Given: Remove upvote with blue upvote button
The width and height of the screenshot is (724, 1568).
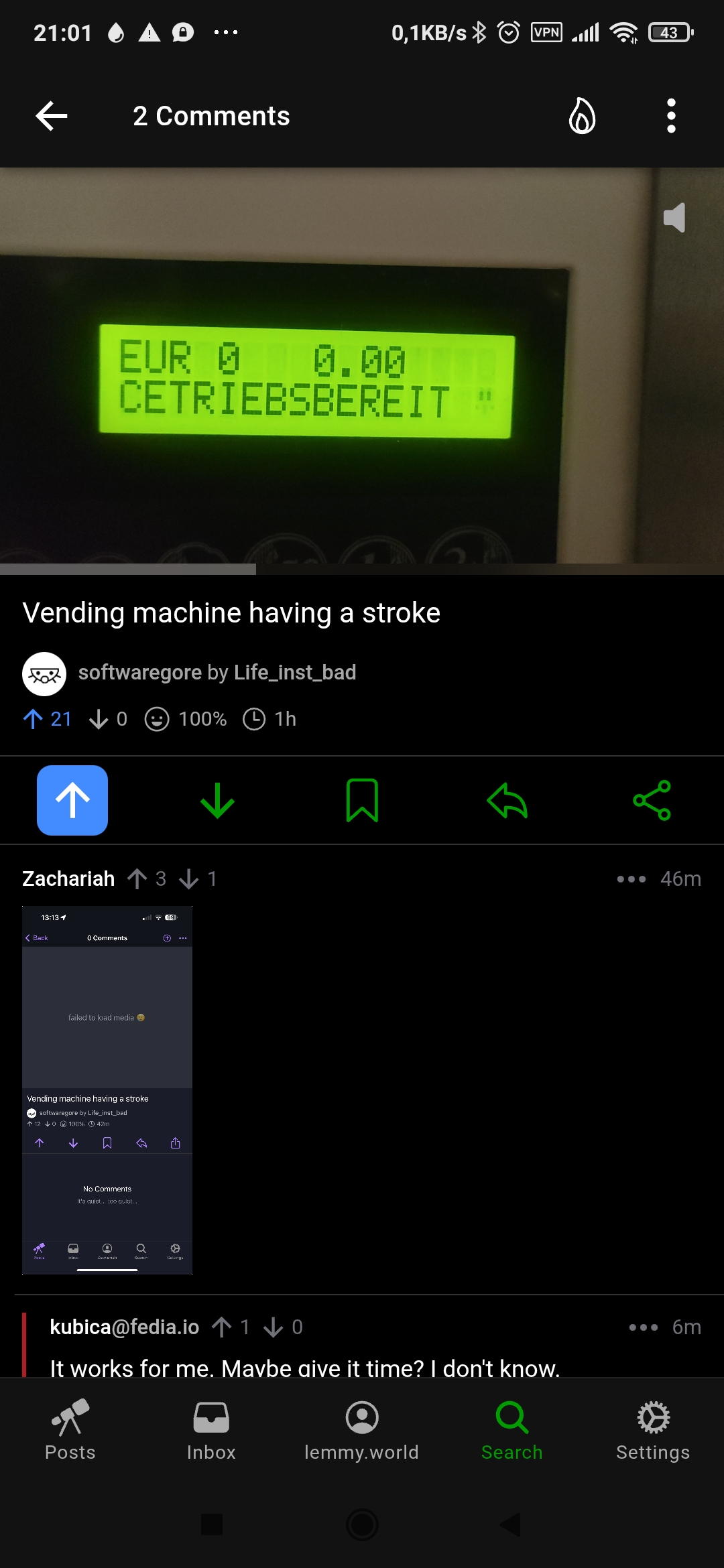Looking at the screenshot, I should point(72,800).
